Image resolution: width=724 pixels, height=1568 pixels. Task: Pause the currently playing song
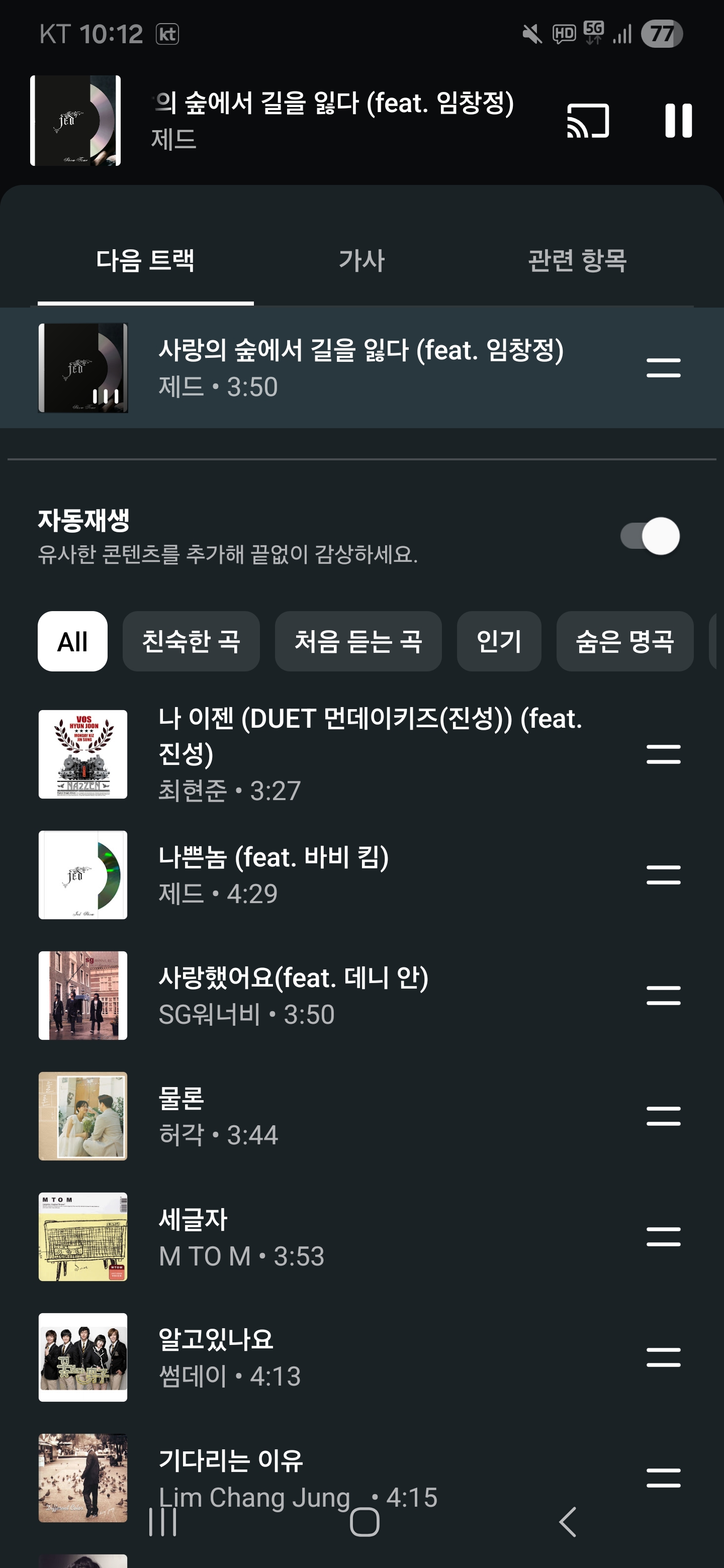[678, 121]
